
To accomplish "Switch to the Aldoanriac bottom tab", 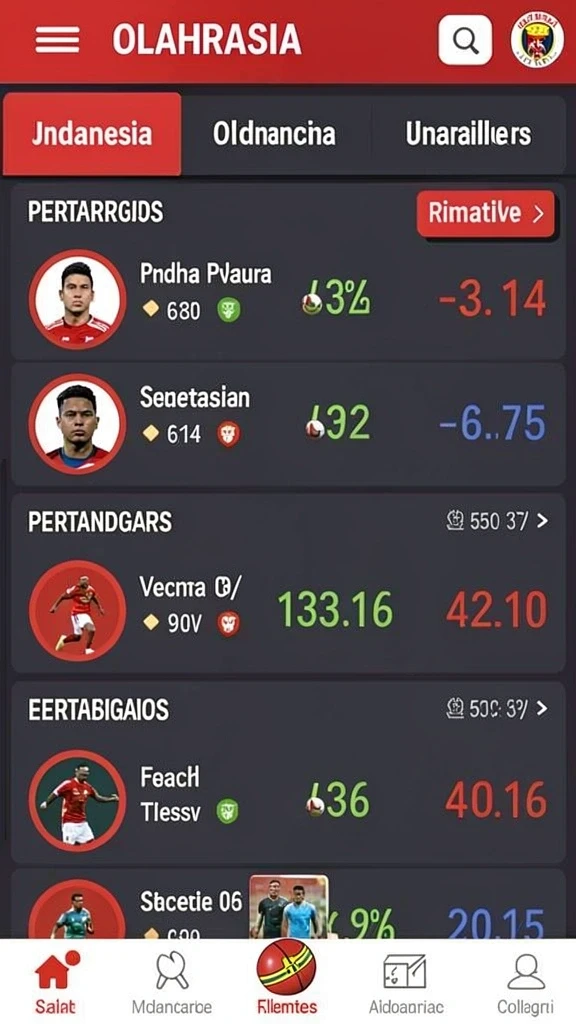I will 406,980.
